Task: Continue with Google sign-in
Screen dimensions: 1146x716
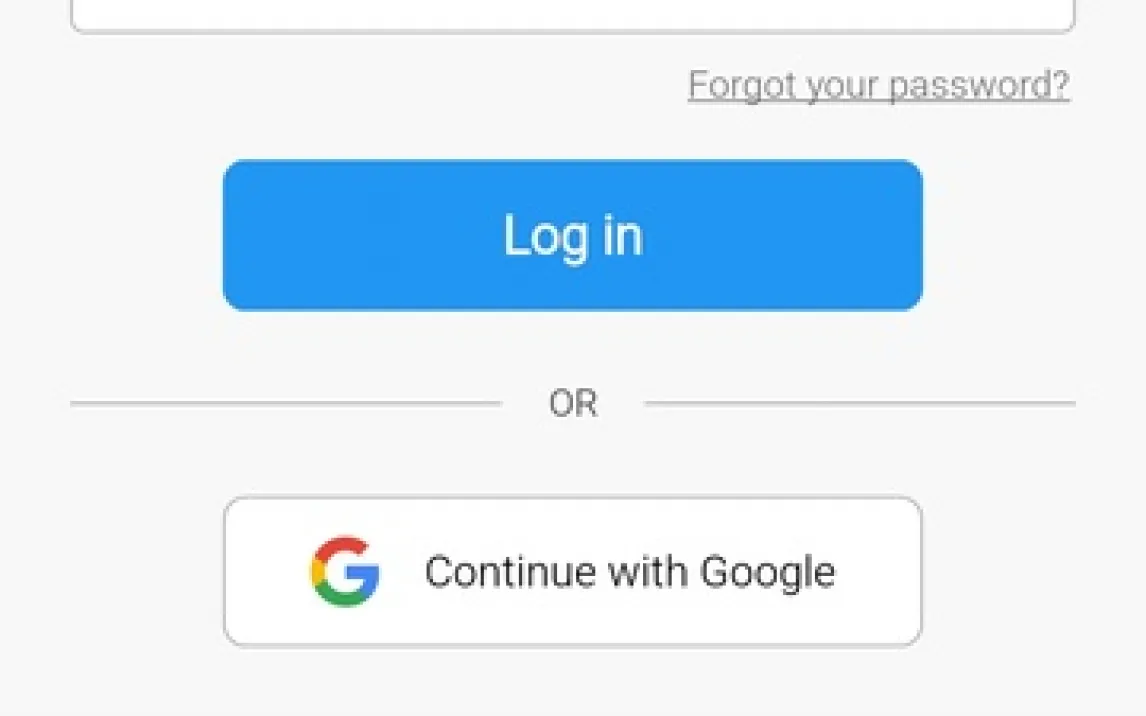Action: [x=572, y=572]
